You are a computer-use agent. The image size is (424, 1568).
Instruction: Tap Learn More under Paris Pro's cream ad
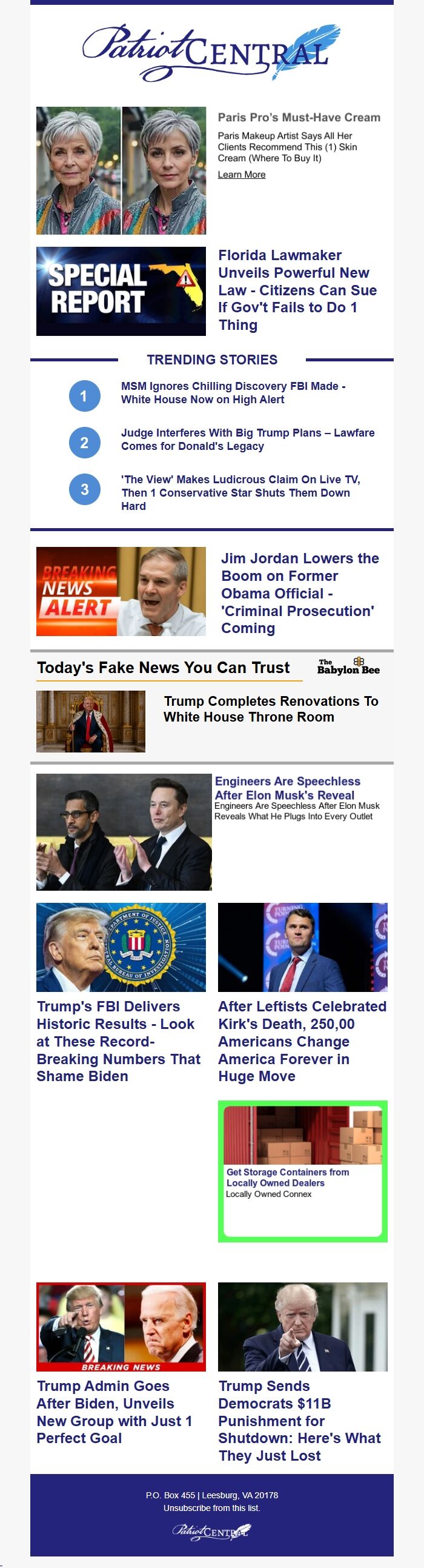242,175
